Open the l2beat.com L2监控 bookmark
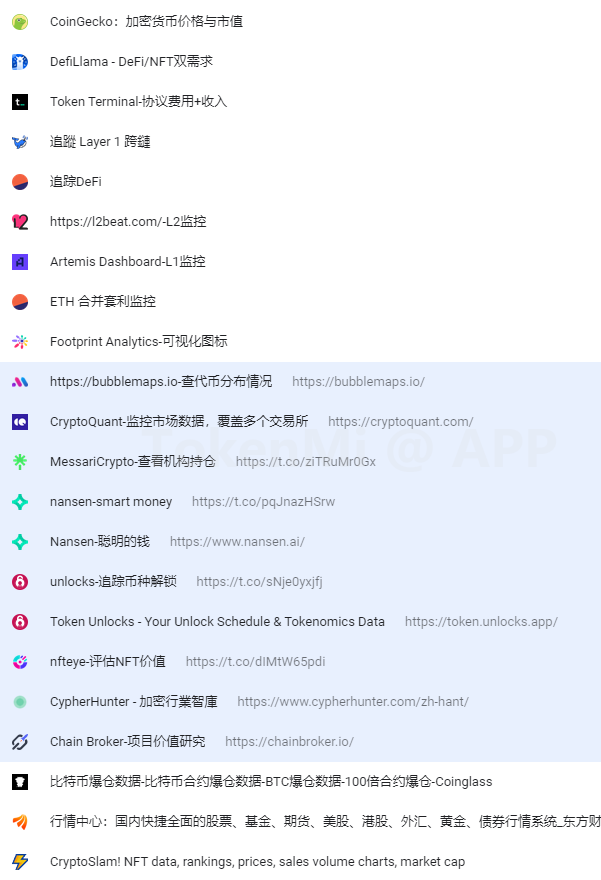601x880 pixels. click(x=128, y=221)
